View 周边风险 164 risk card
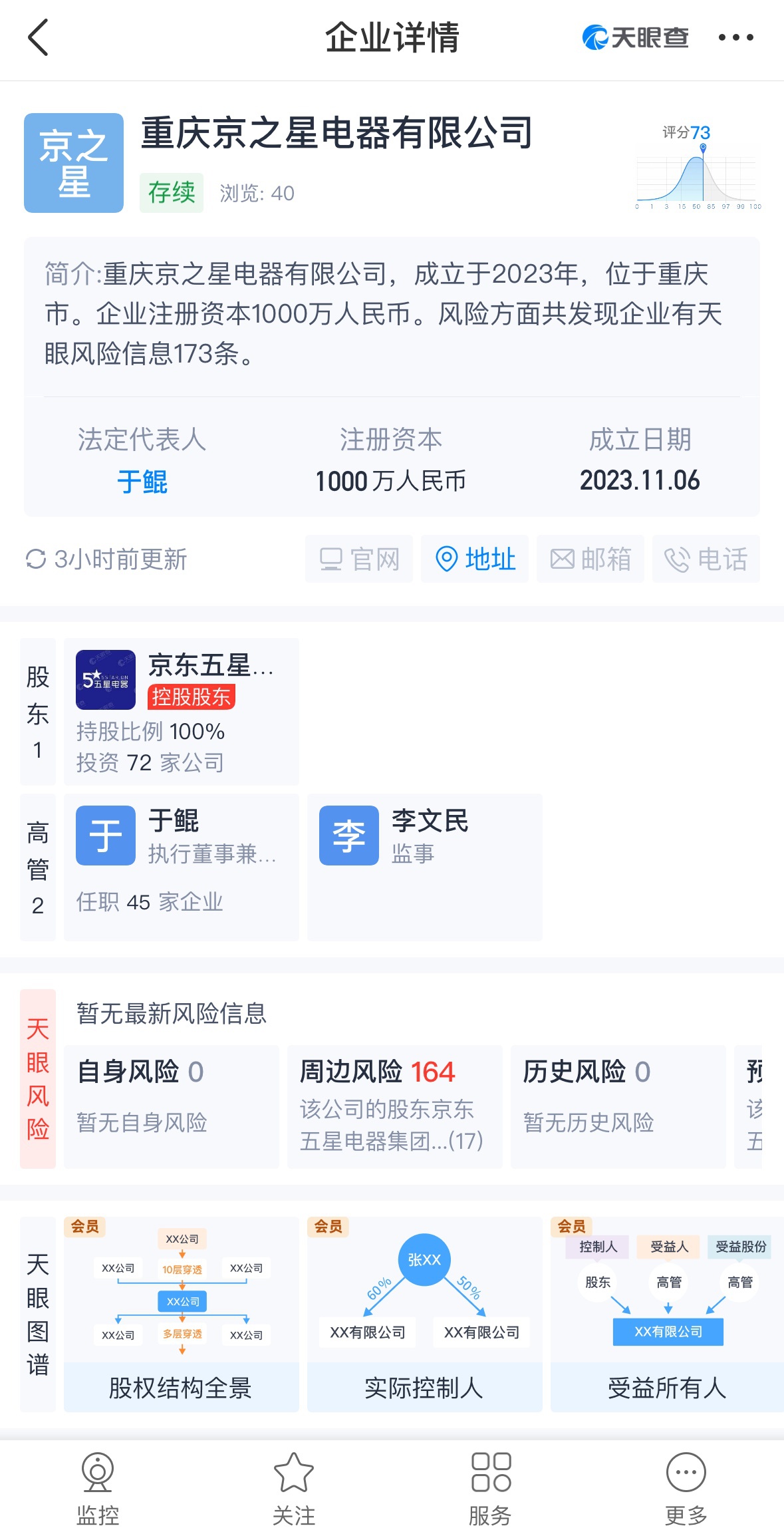Viewport: 784px width, 1538px height. (x=395, y=1107)
